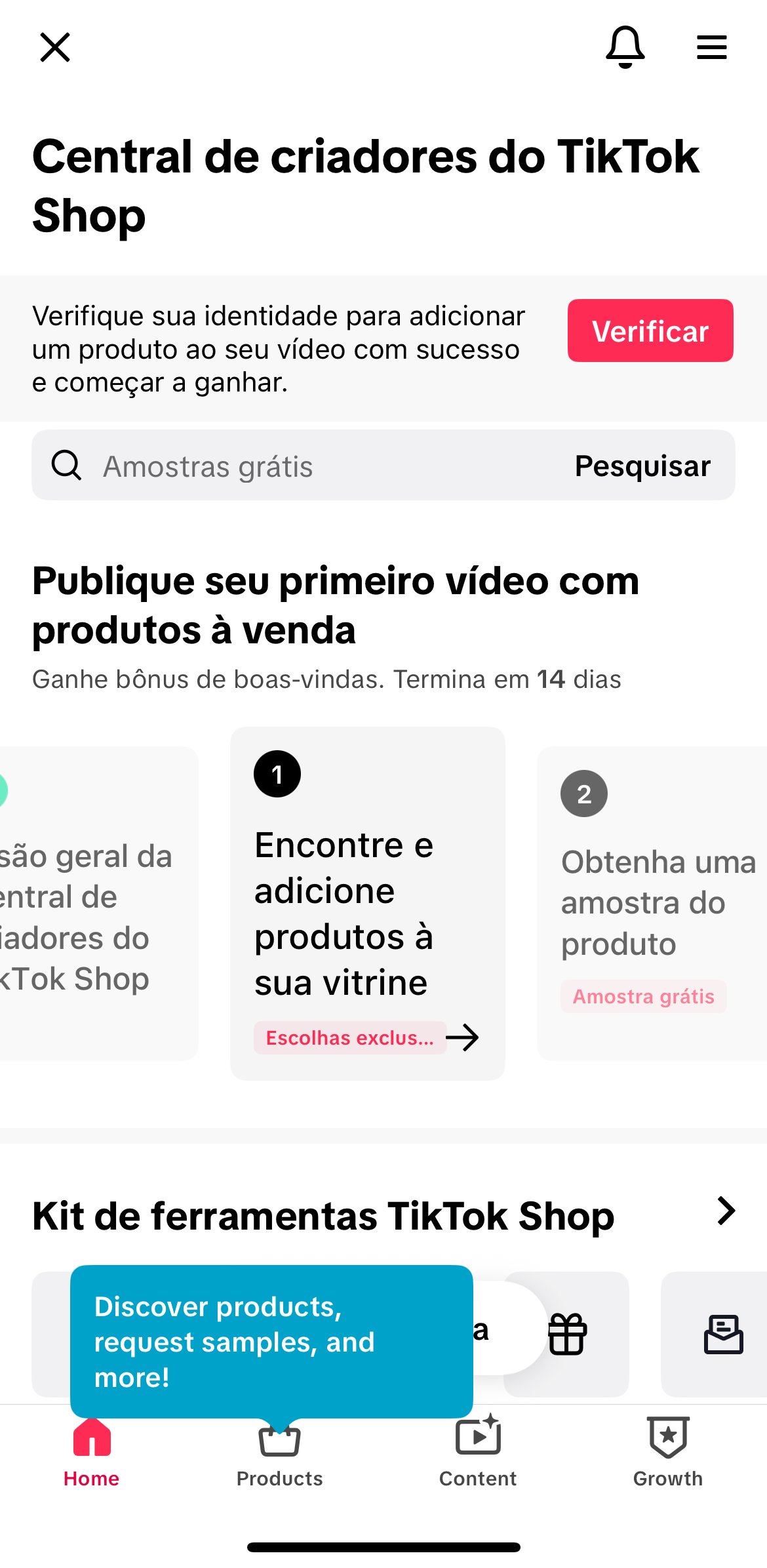Image resolution: width=767 pixels, height=1568 pixels.
Task: Open step 2 card Obtenha uma amostra
Action: pos(652,903)
